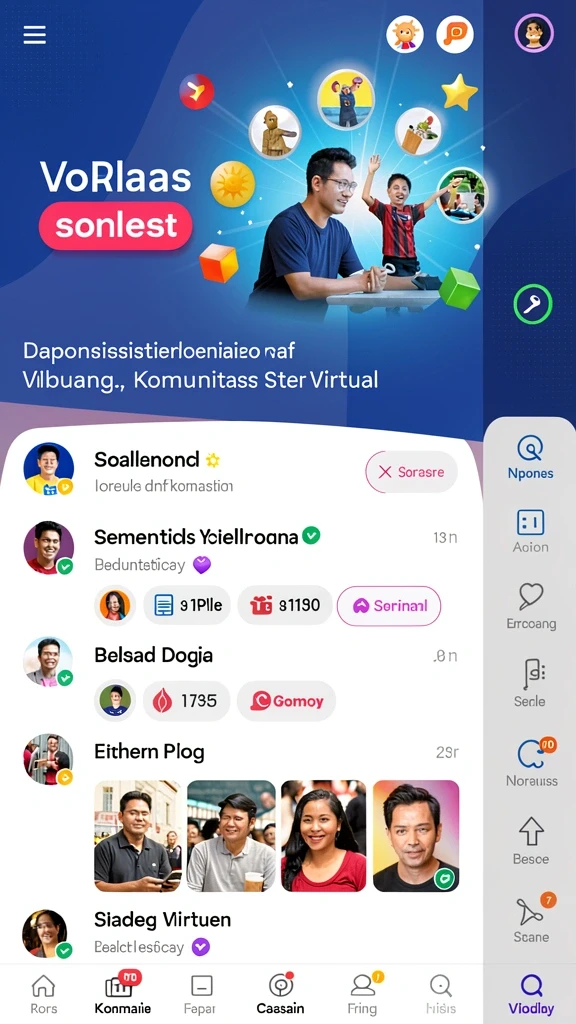576x1024 pixels.
Task: Open Npones in the side panel
Action: coord(530,458)
